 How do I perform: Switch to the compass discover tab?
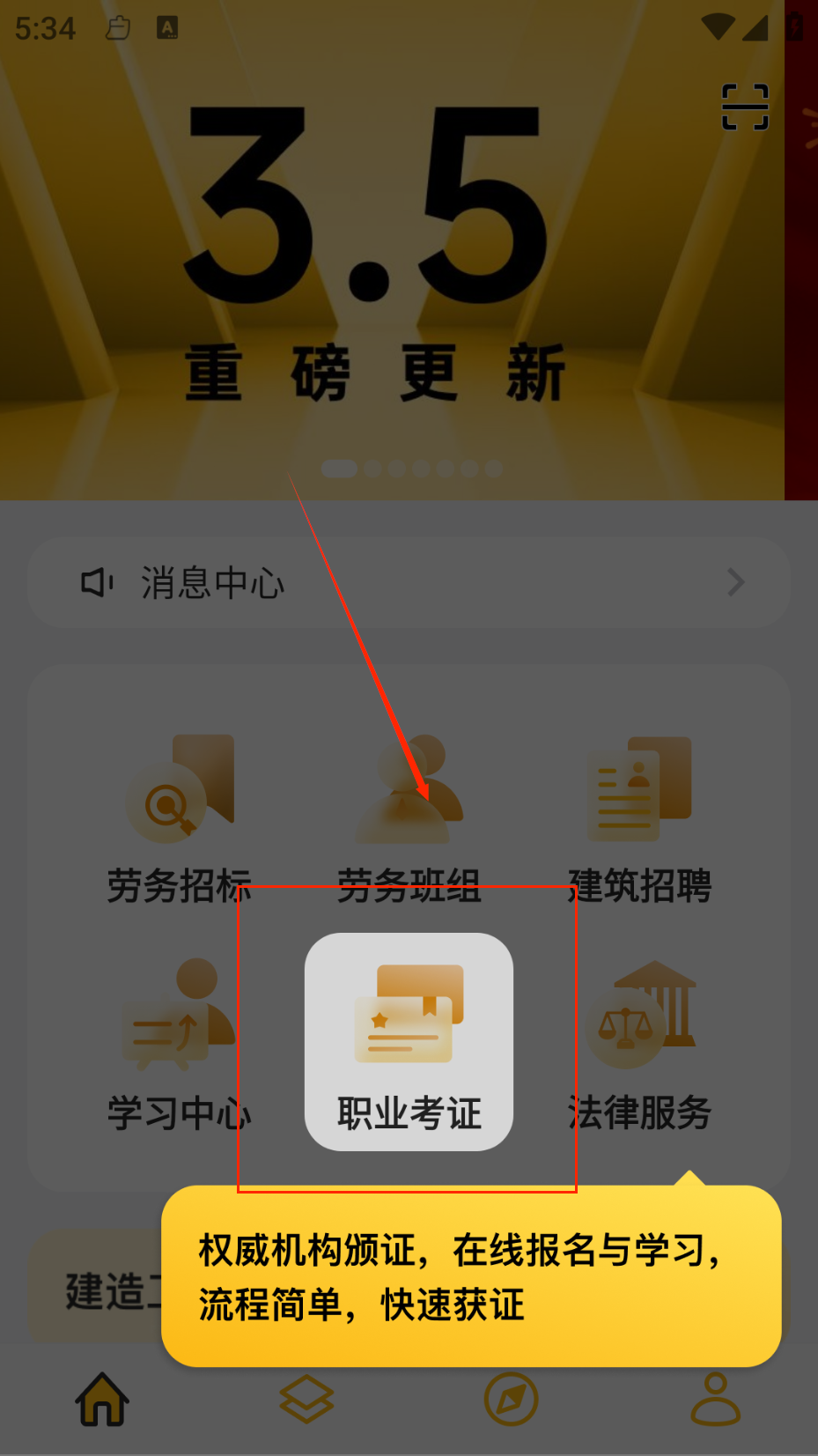tap(512, 1399)
